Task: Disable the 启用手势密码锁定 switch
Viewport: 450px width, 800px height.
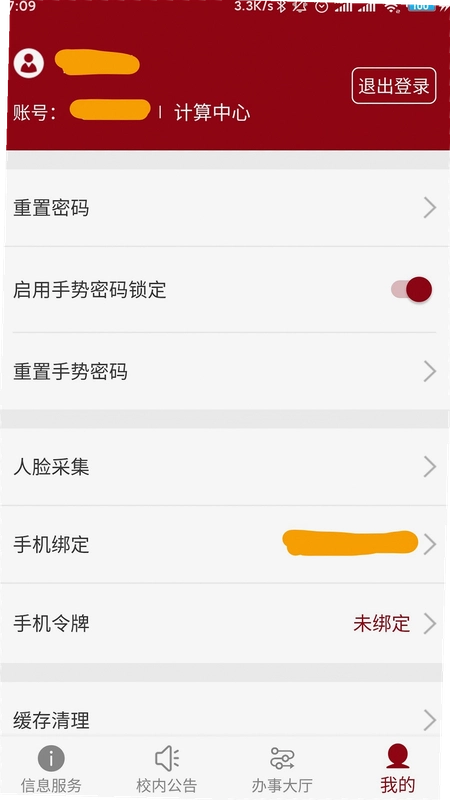Action: click(411, 289)
